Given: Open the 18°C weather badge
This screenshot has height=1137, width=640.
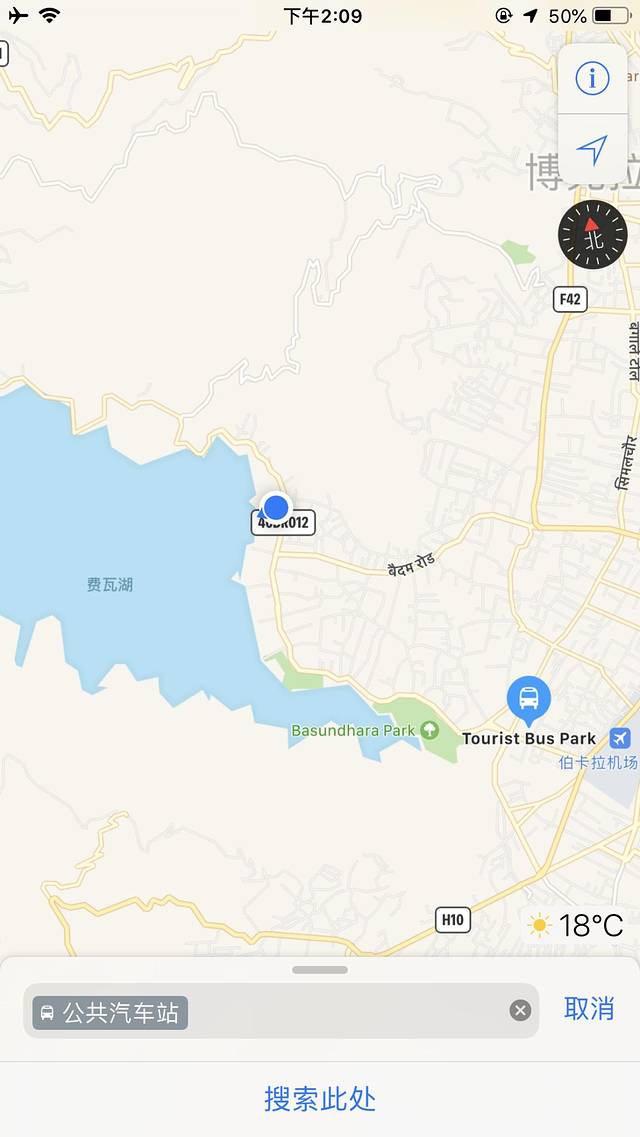Looking at the screenshot, I should click(x=577, y=925).
